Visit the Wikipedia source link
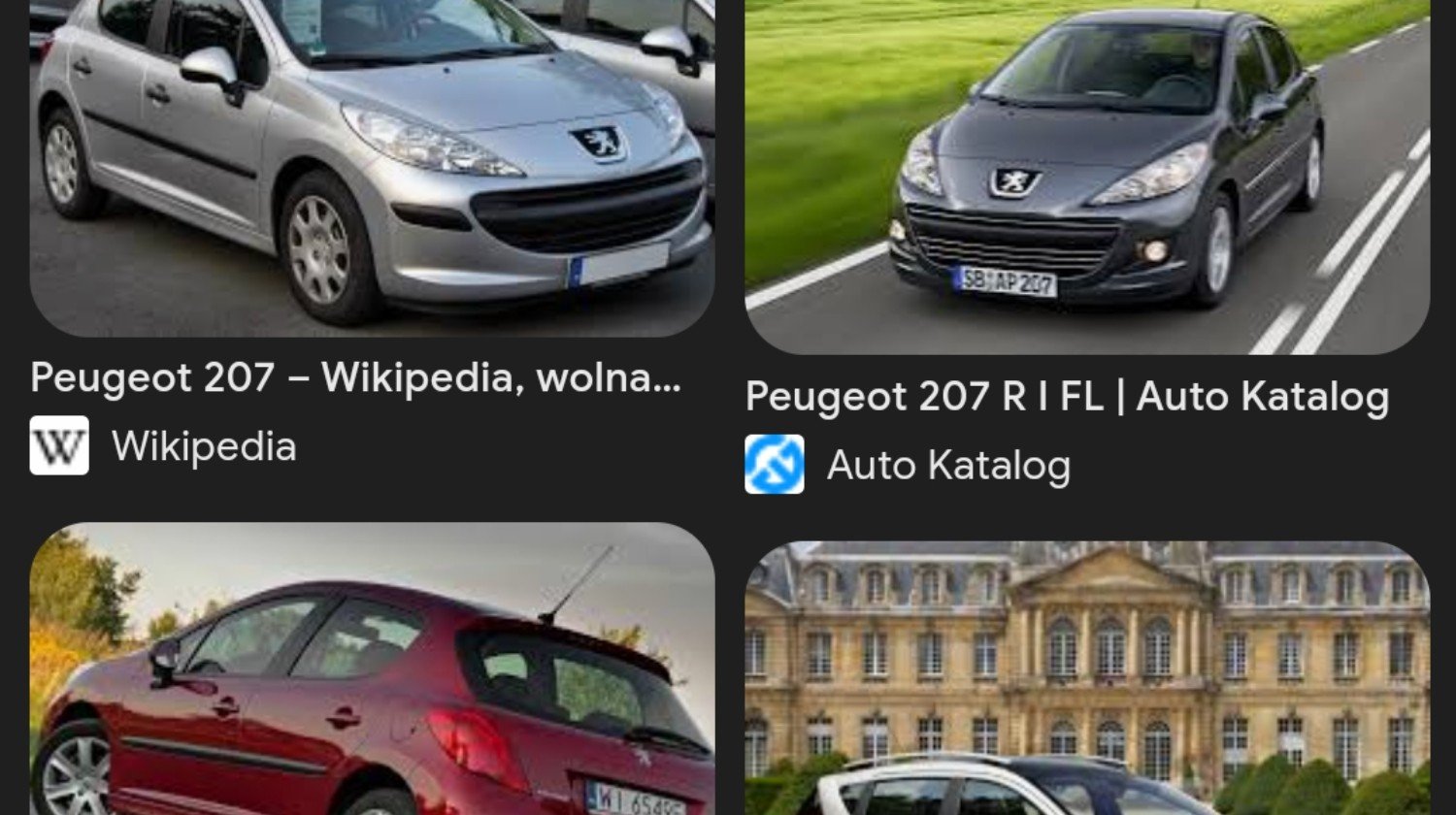This screenshot has width=1456, height=815. point(202,446)
